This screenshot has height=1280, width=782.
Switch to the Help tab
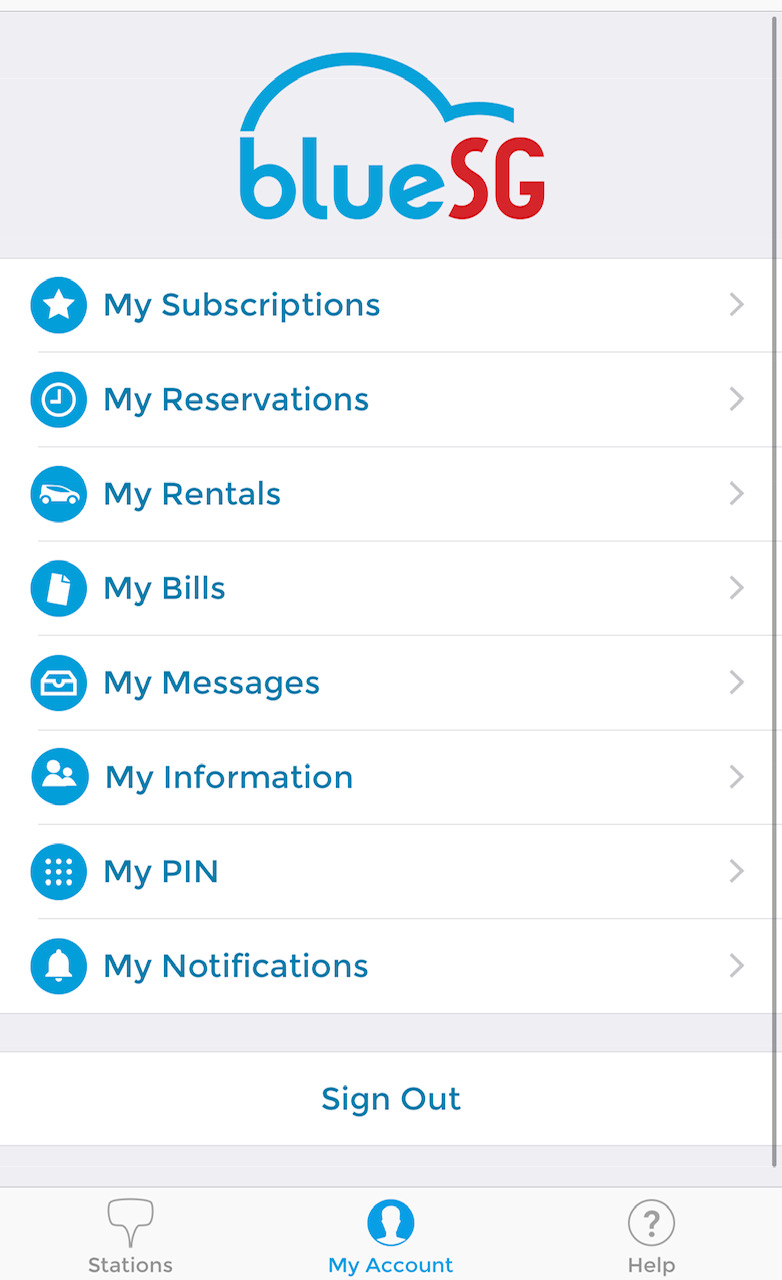pos(651,1237)
